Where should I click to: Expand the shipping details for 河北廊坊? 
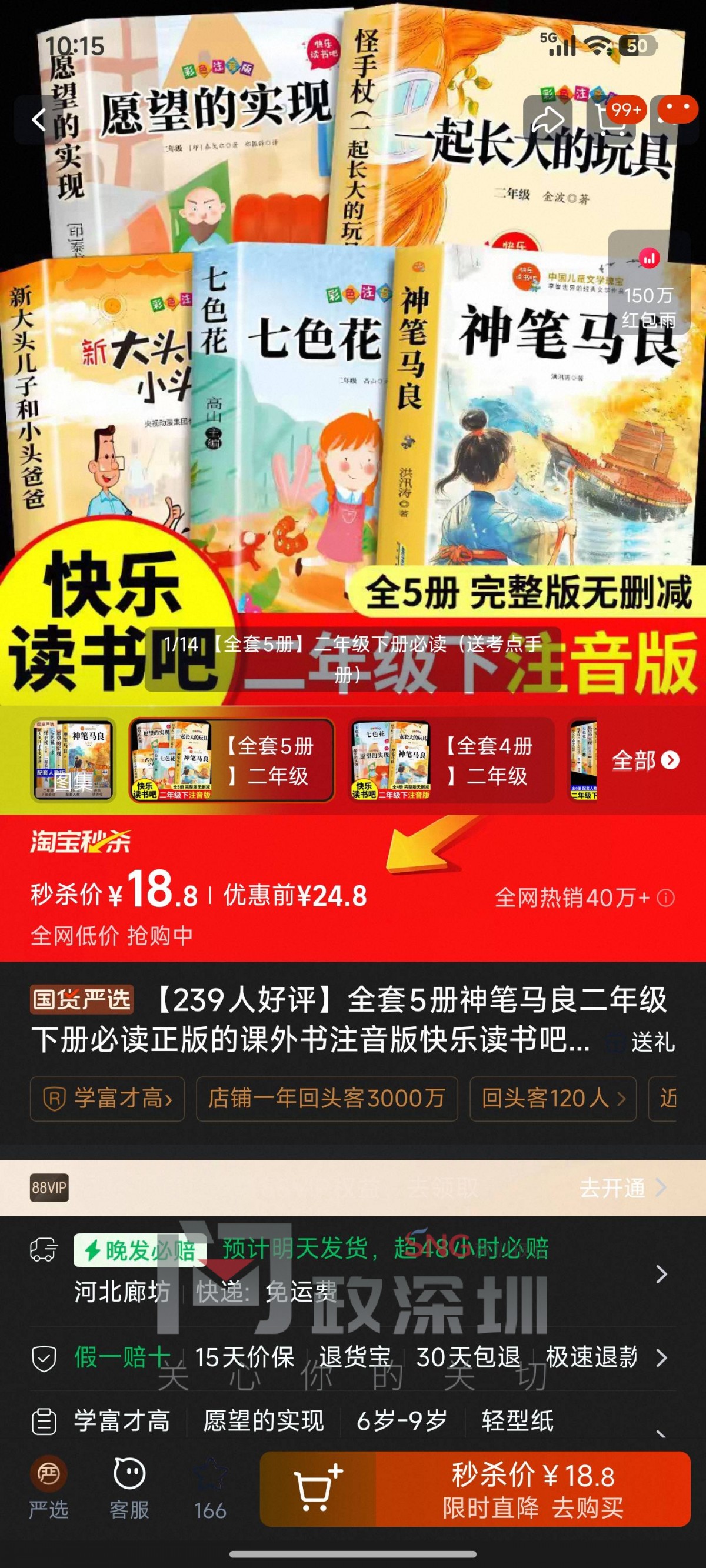tap(661, 1274)
